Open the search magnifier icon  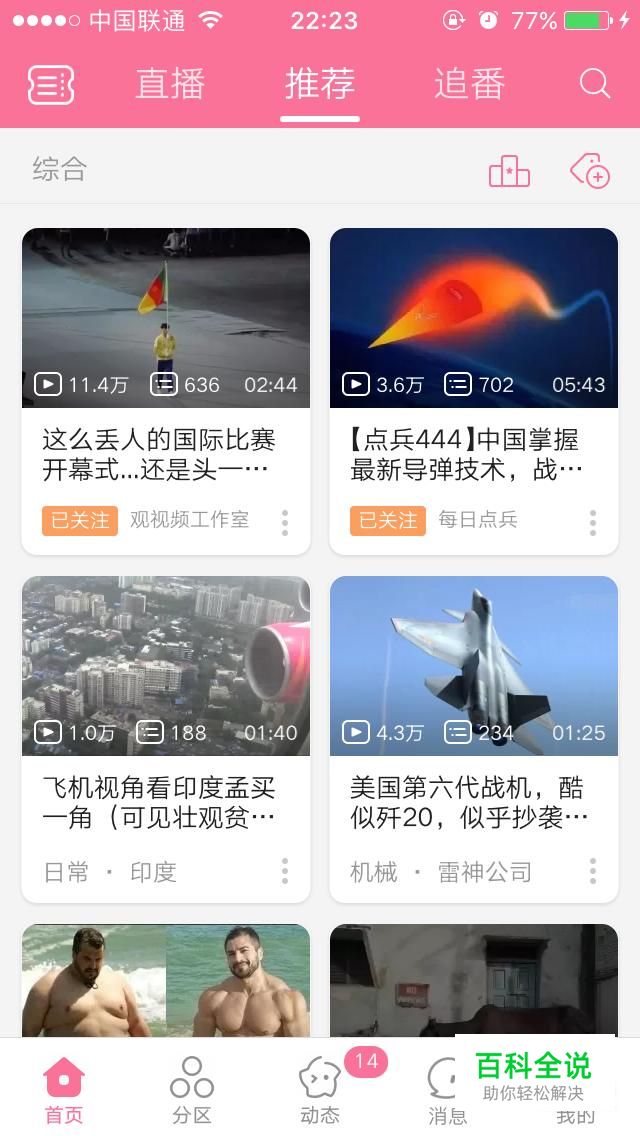pos(594,84)
